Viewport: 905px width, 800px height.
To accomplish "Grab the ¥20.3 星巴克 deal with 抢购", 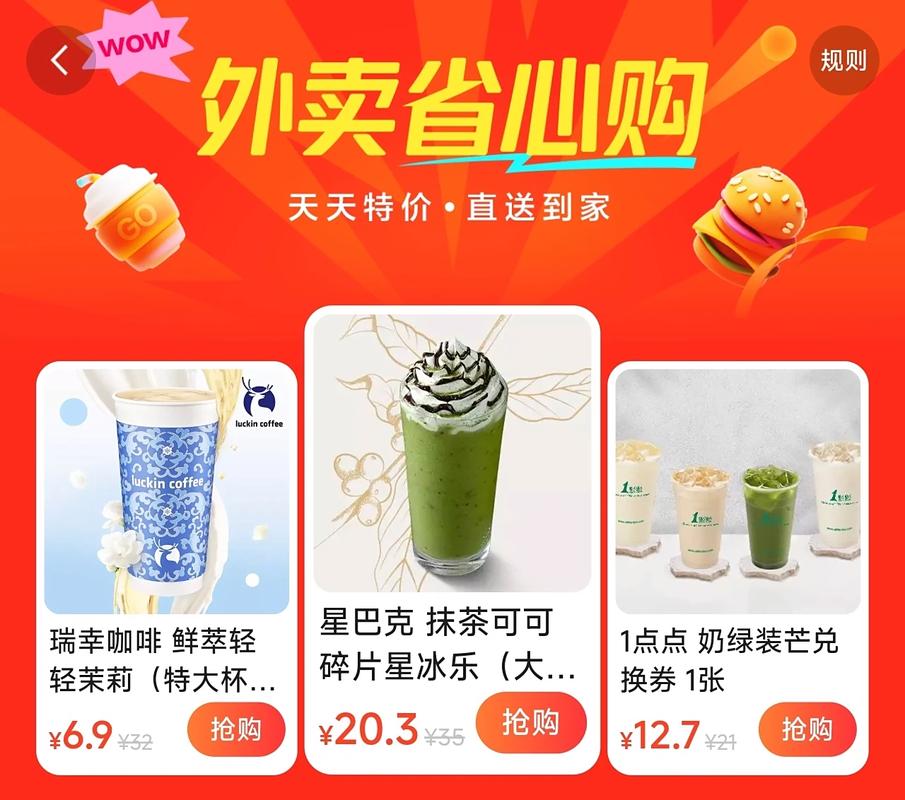I will click(x=530, y=721).
